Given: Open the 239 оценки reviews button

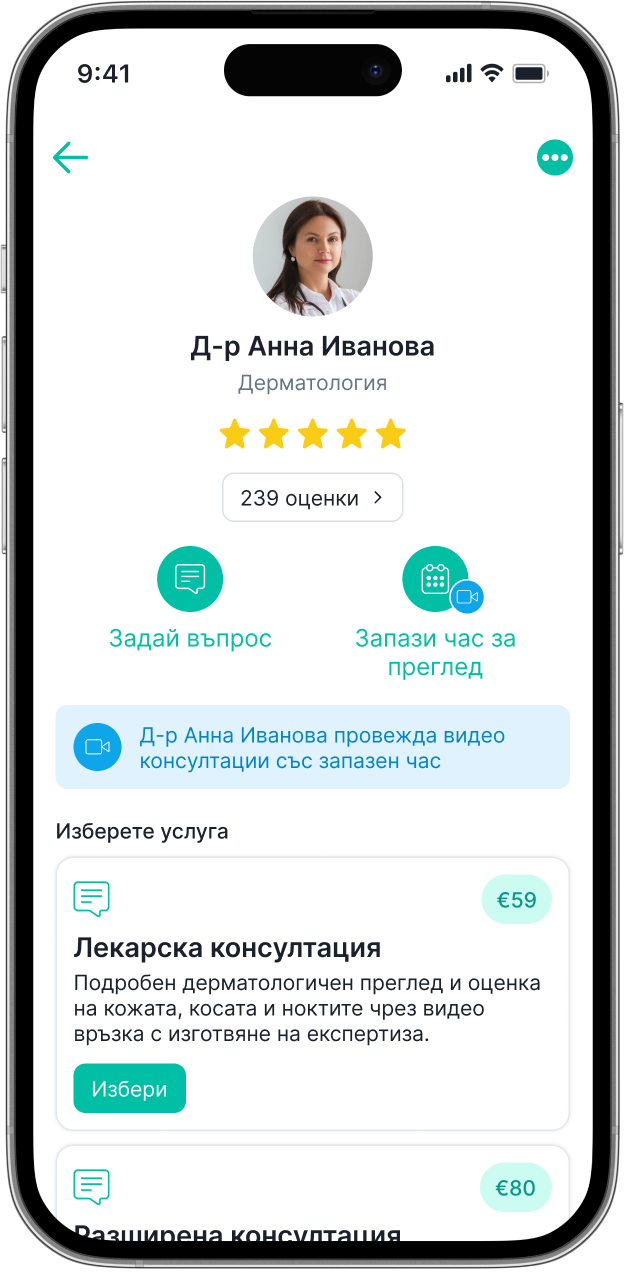Looking at the screenshot, I should tap(312, 497).
